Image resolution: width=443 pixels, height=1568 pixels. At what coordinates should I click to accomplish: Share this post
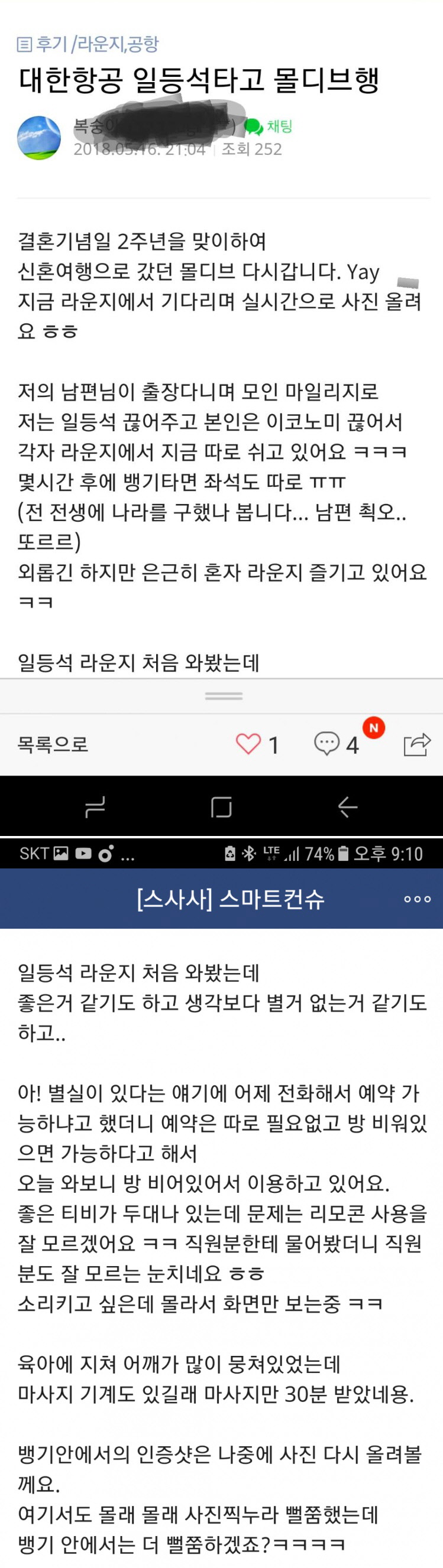click(417, 744)
